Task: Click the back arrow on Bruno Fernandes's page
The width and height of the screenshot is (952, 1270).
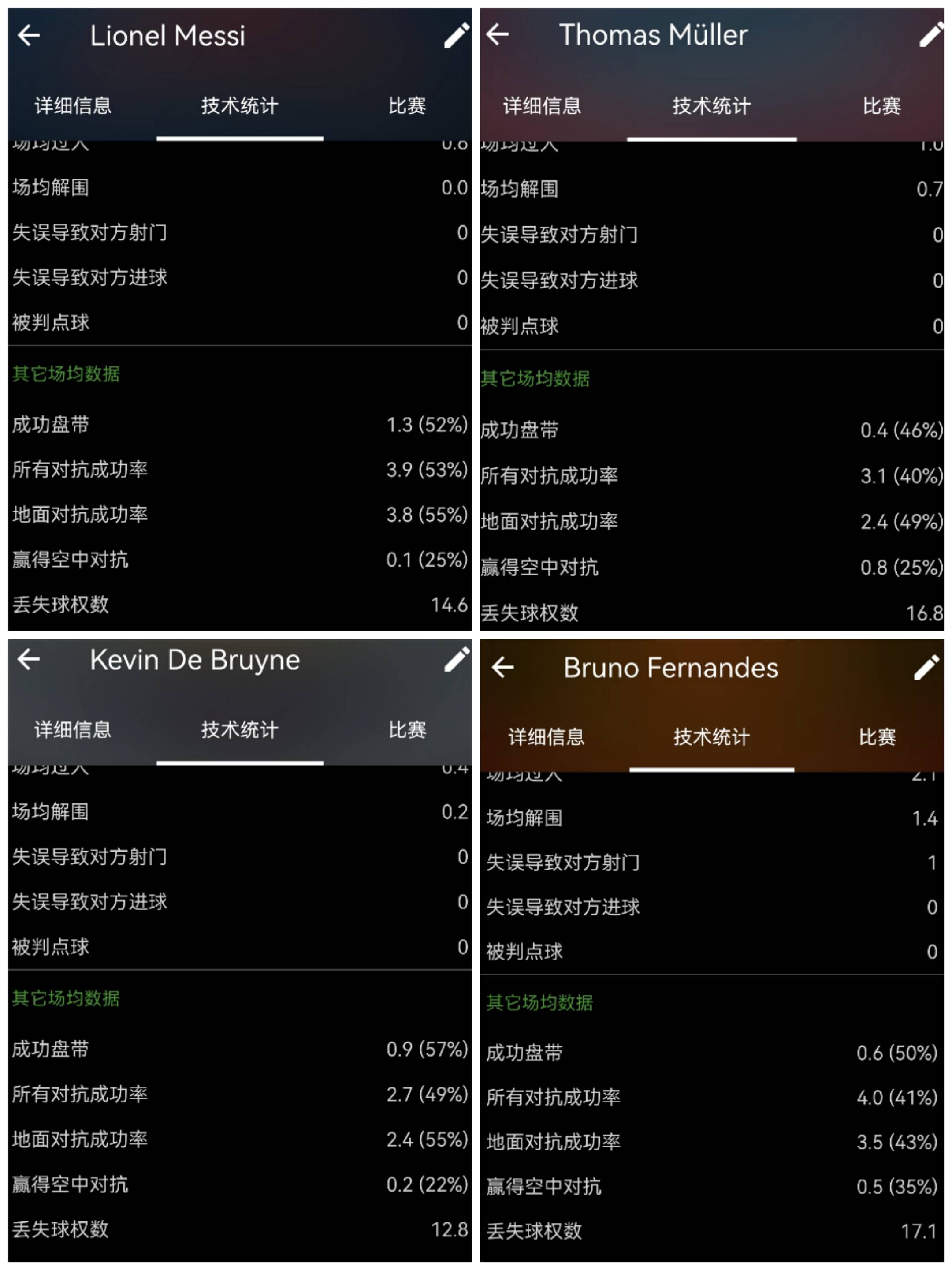Action: (x=503, y=668)
